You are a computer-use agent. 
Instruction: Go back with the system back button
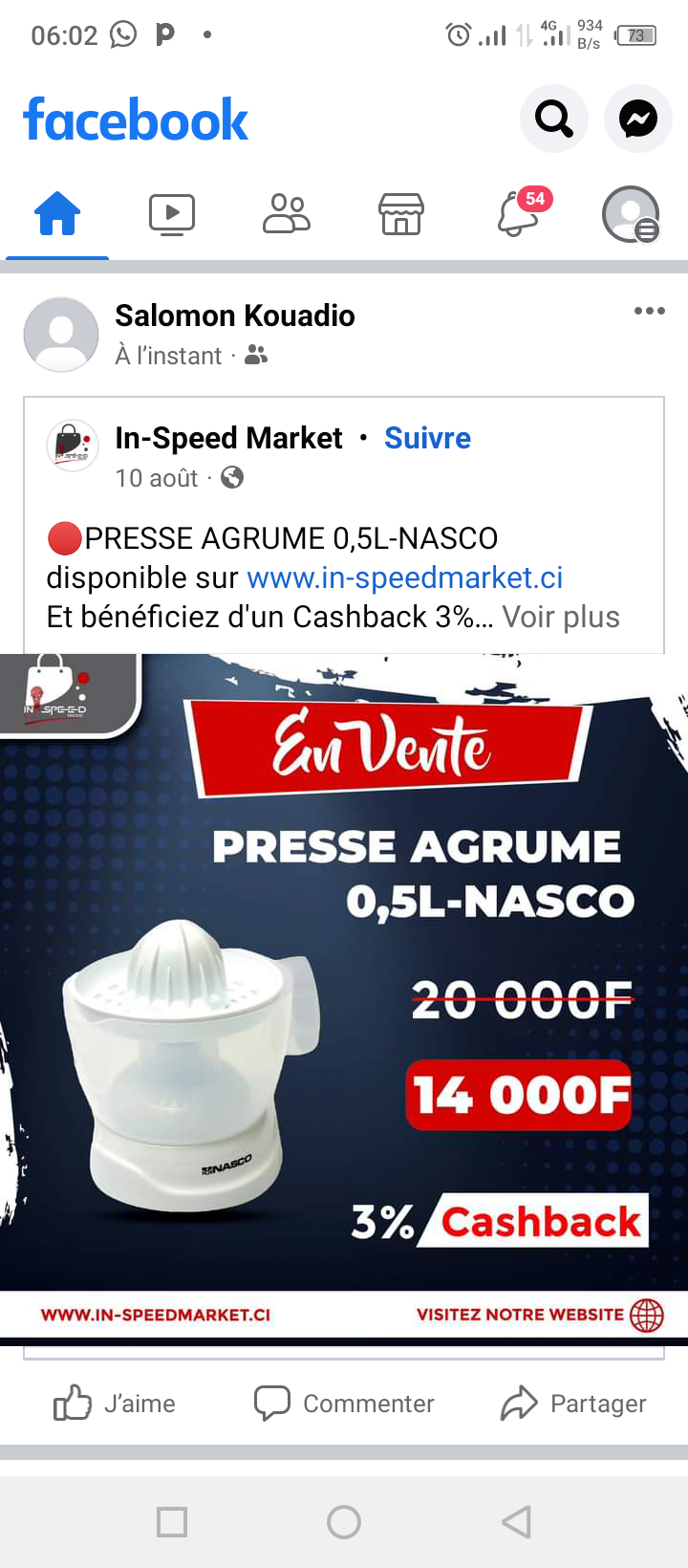coord(516,1521)
